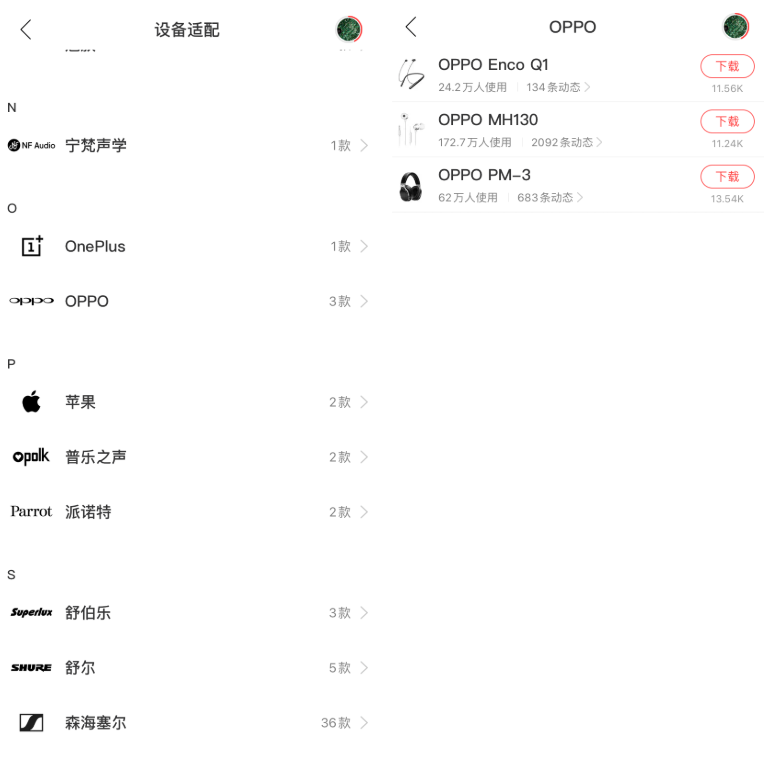Viewport: 772px width, 767px height.
Task: Open the 普乐之声 brand row
Action: (x=190, y=457)
